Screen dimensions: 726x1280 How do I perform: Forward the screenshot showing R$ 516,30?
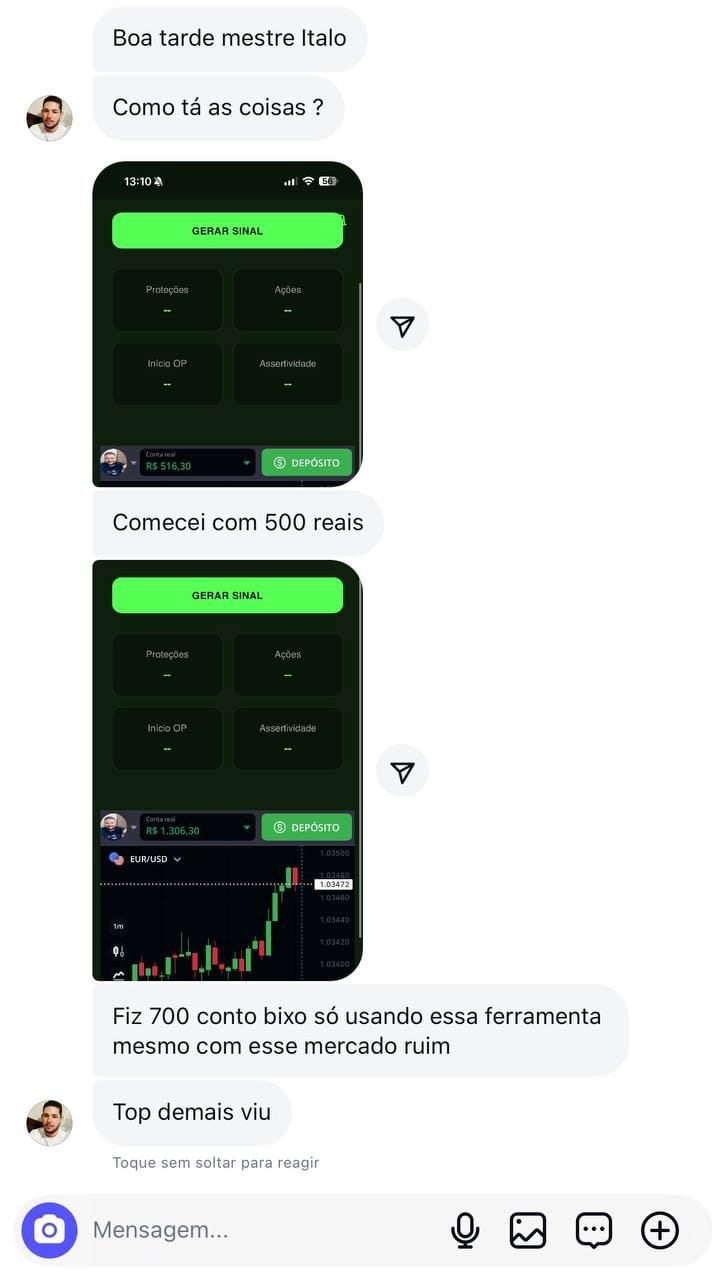[x=402, y=325]
